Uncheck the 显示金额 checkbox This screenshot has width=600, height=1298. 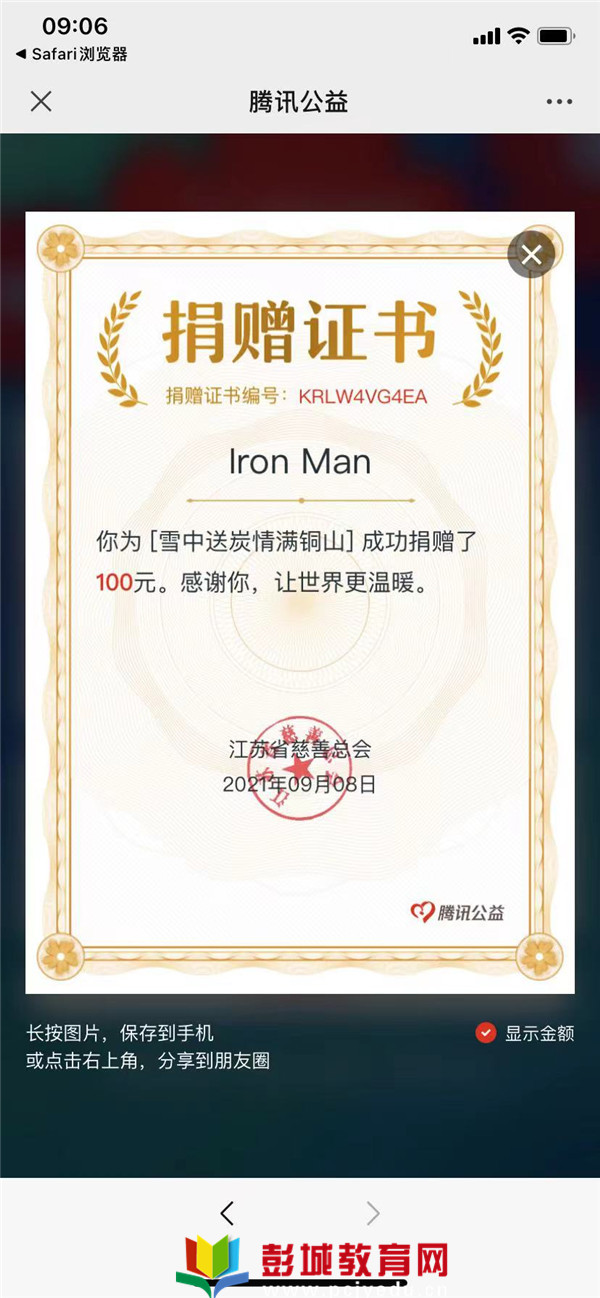[486, 1033]
